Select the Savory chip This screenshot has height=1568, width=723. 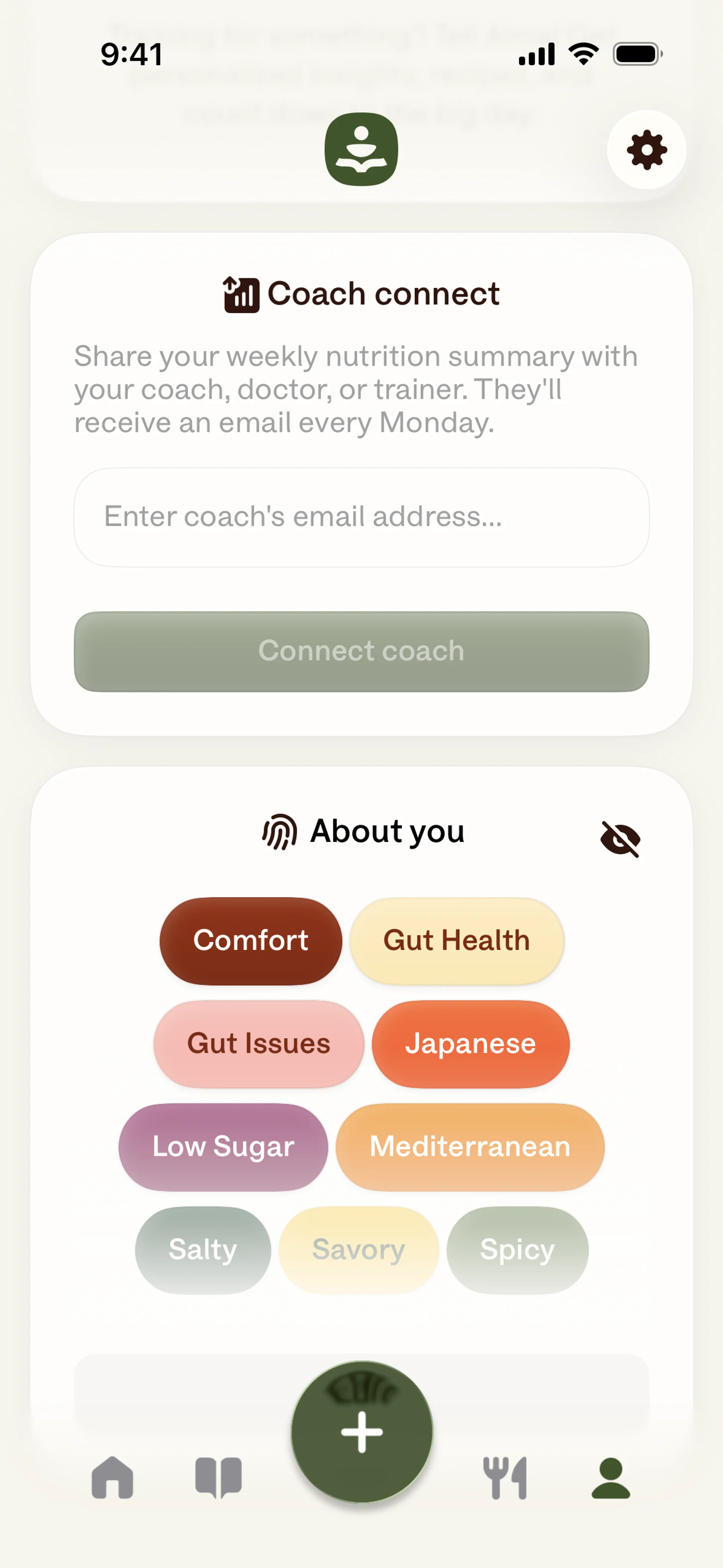[x=358, y=1249]
